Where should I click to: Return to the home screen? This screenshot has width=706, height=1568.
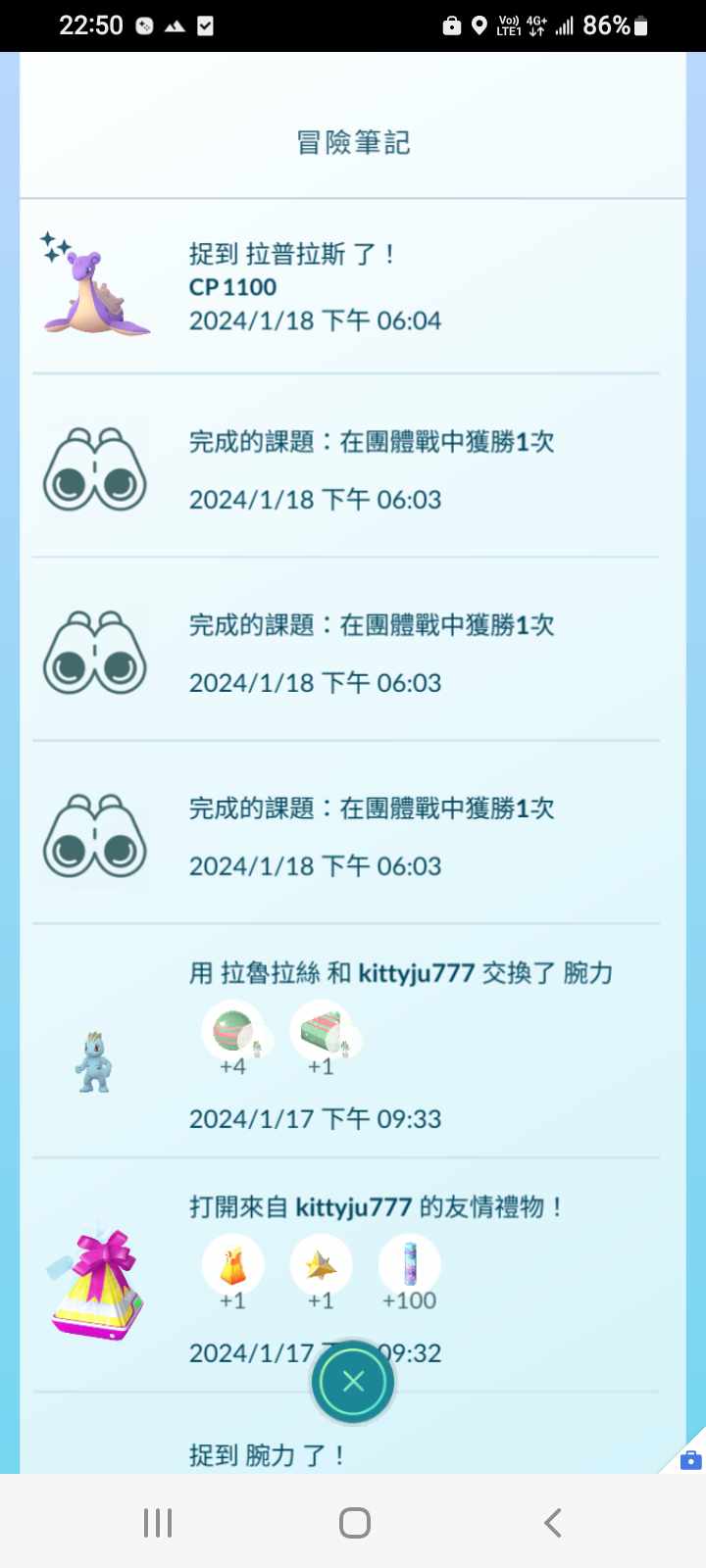click(354, 1522)
